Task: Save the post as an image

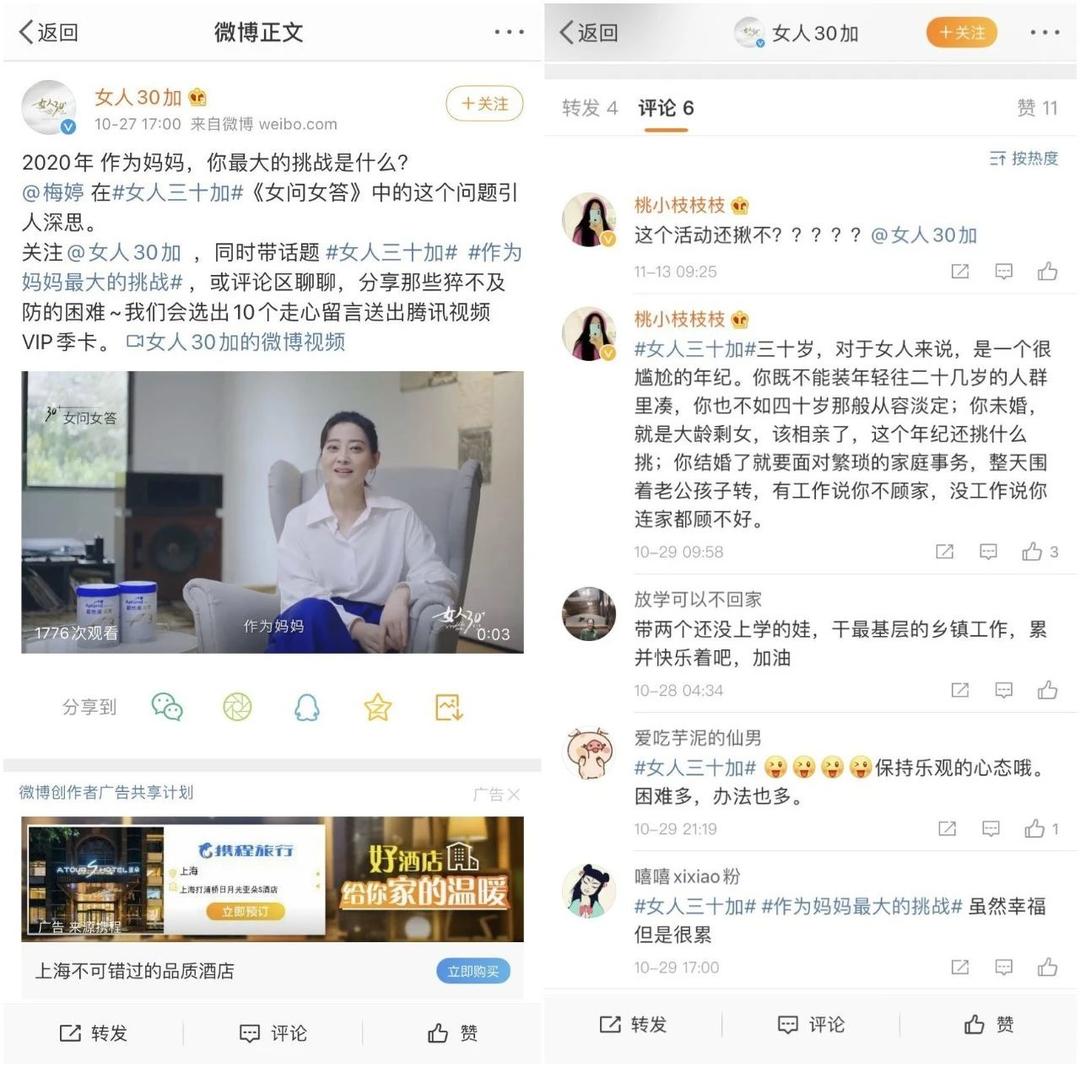Action: pyautogui.click(x=449, y=707)
